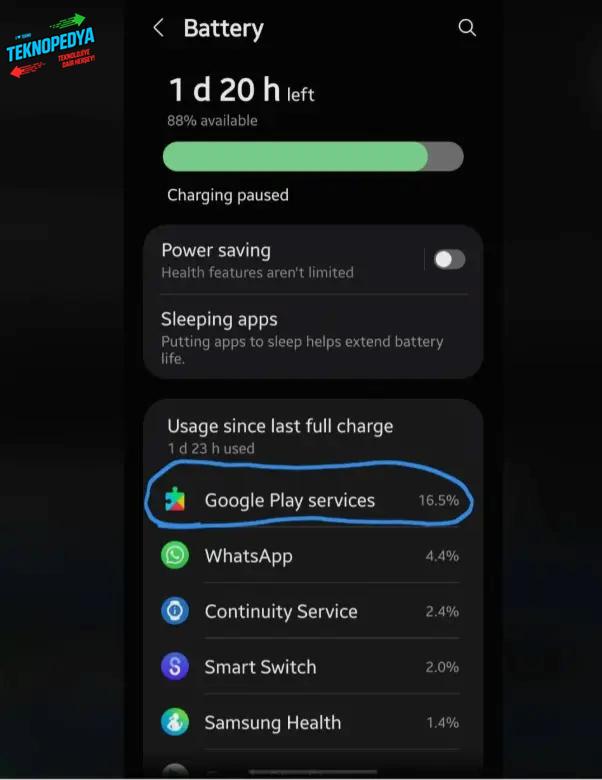Open the search icon in Battery settings

tap(467, 28)
